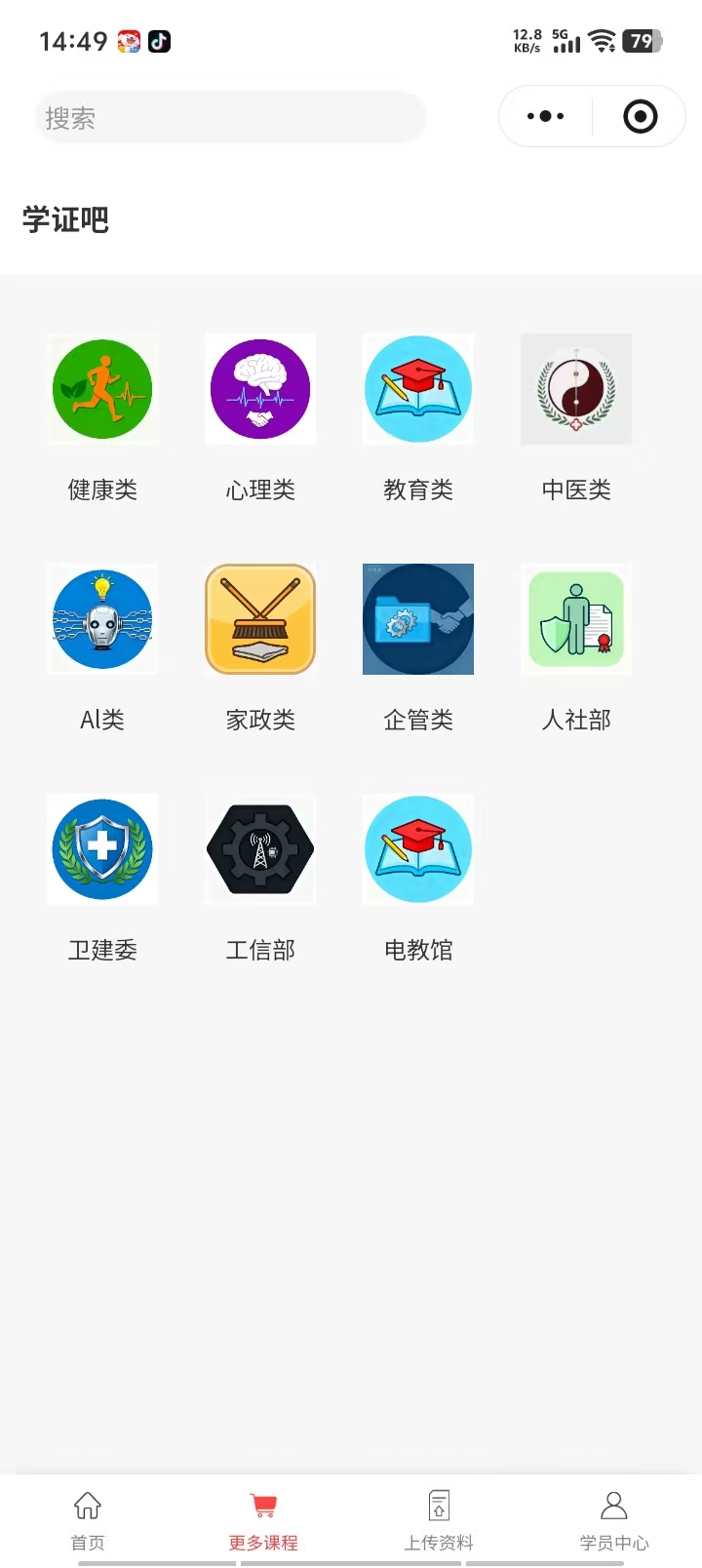
Task: Close the mini program with the circle button
Action: 640,117
